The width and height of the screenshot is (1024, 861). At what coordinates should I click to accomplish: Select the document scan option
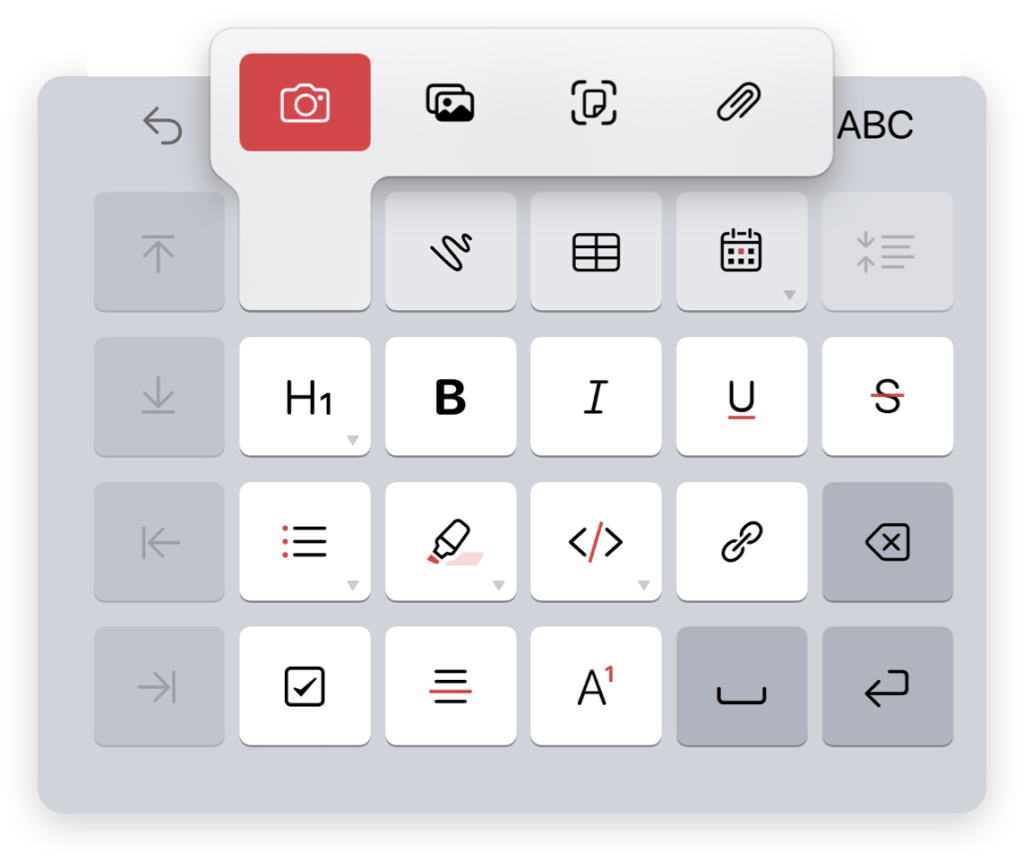coord(594,103)
